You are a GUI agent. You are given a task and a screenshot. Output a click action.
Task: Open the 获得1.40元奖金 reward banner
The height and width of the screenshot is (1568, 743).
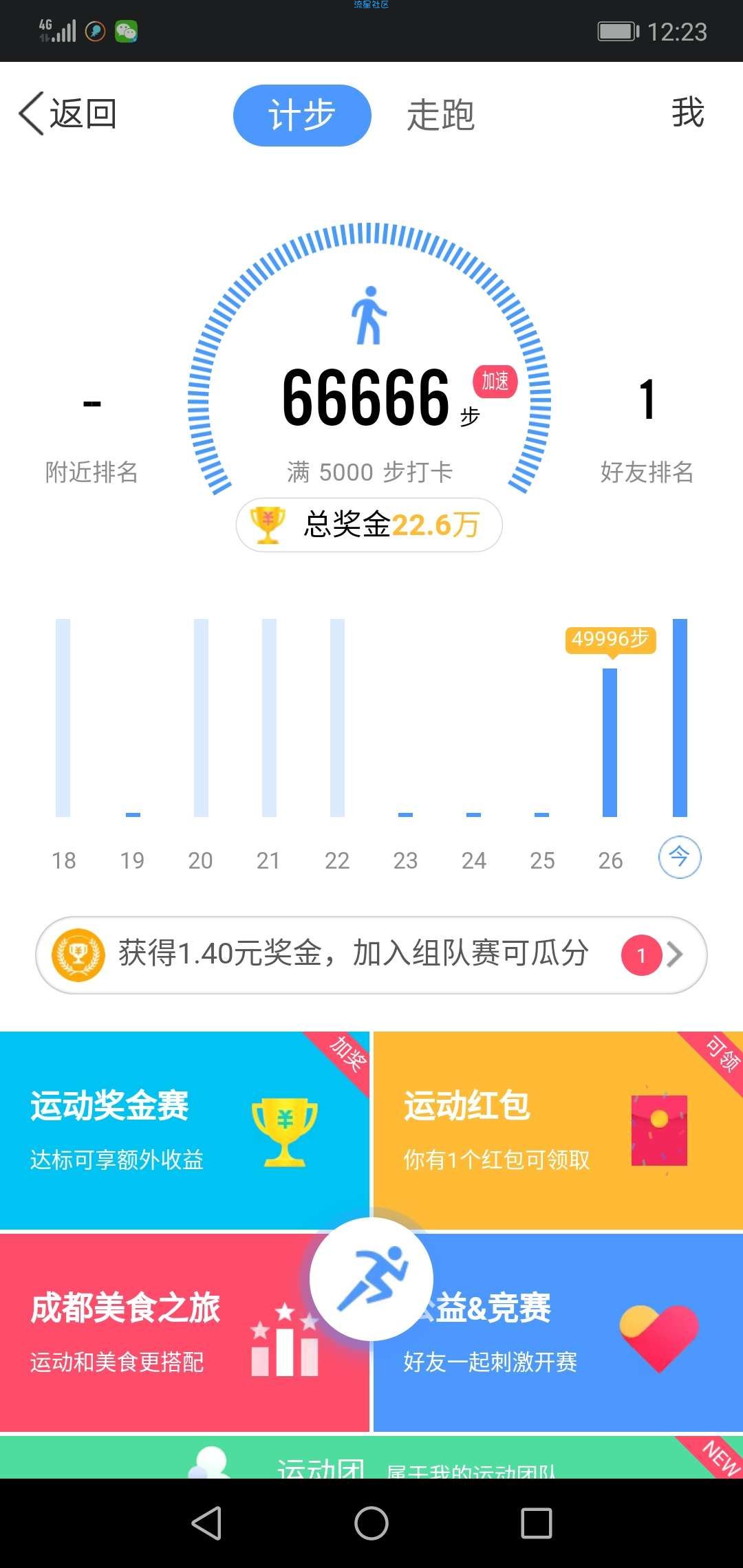371,955
